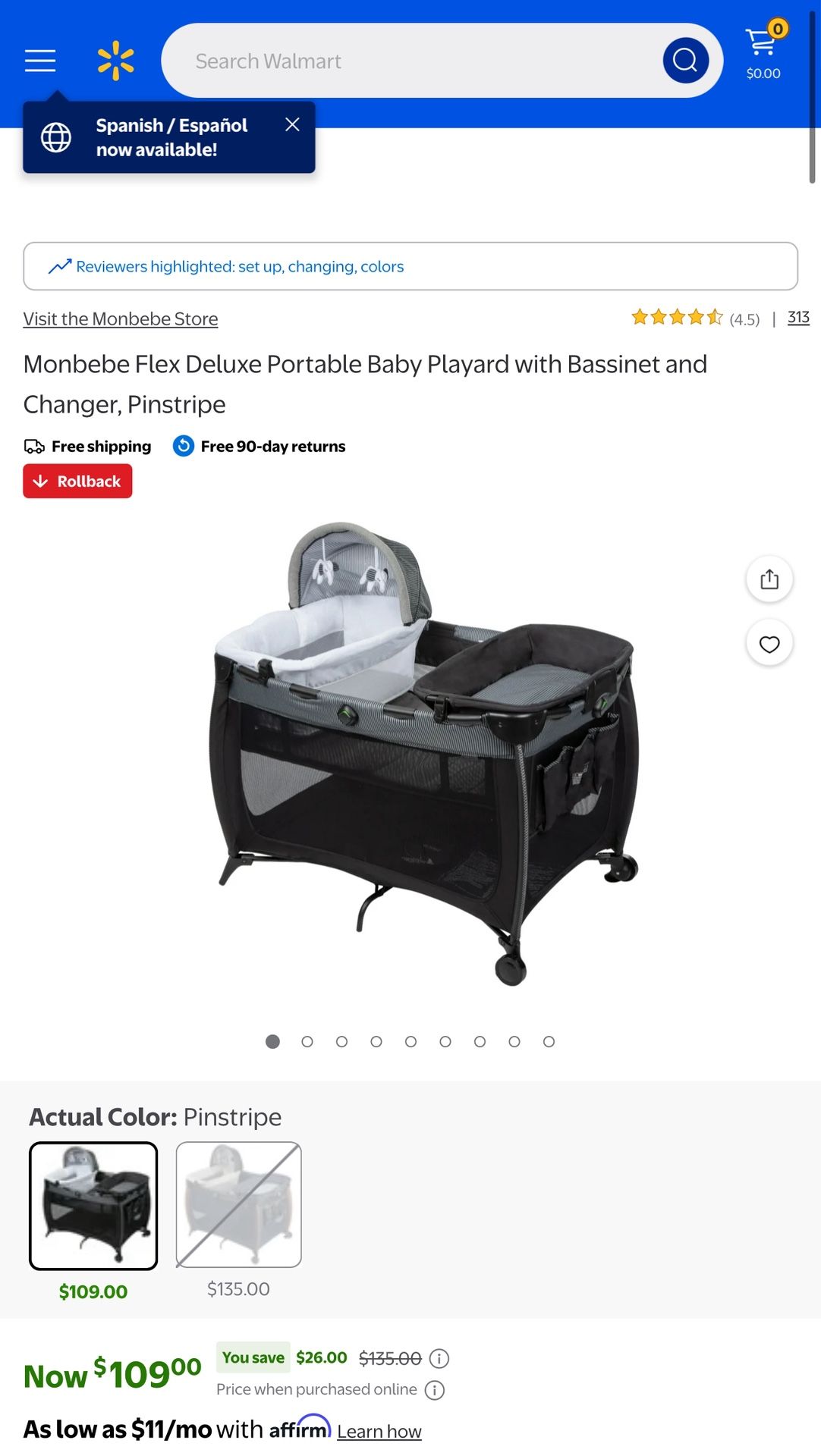Open the hamburger menu
This screenshot has height=1456, width=821.
[40, 61]
